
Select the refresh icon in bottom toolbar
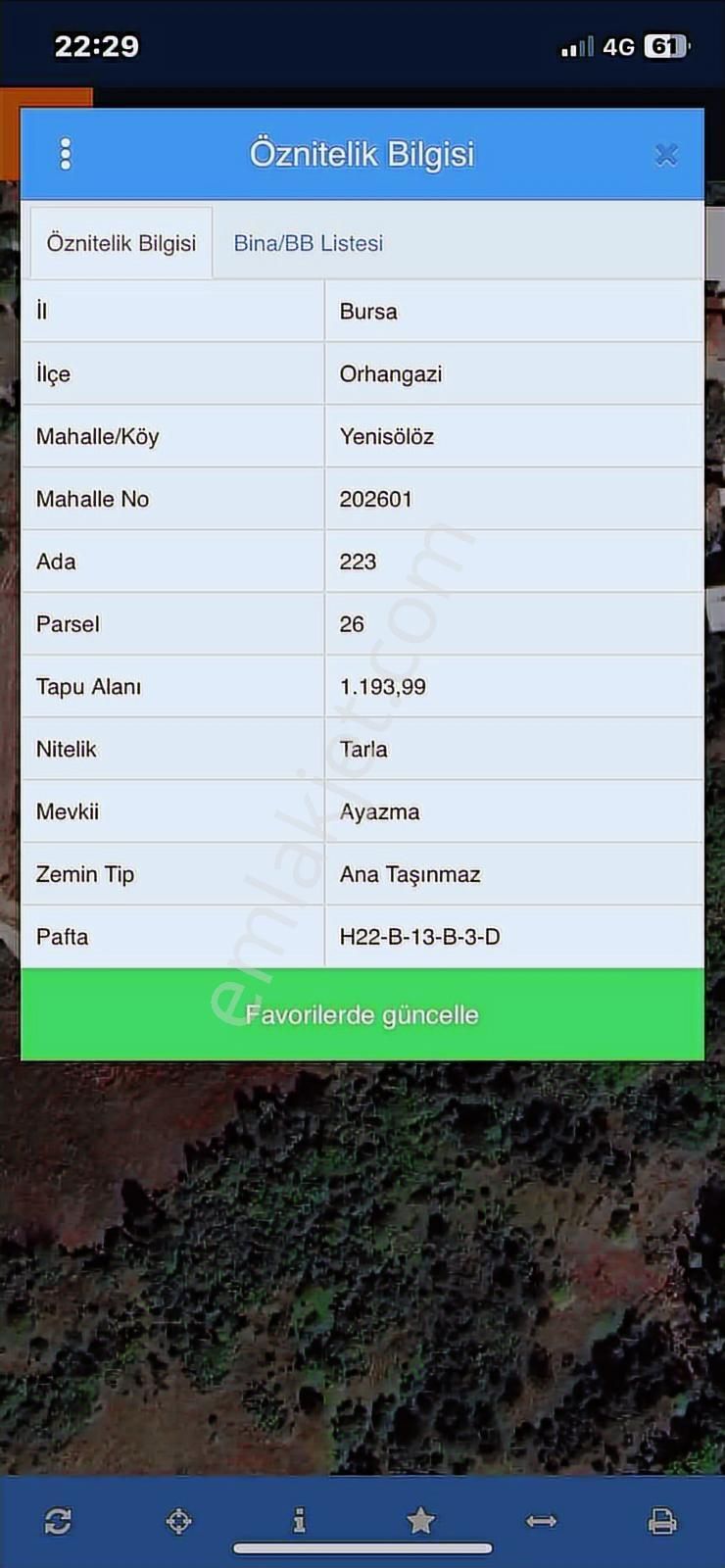[x=56, y=1521]
